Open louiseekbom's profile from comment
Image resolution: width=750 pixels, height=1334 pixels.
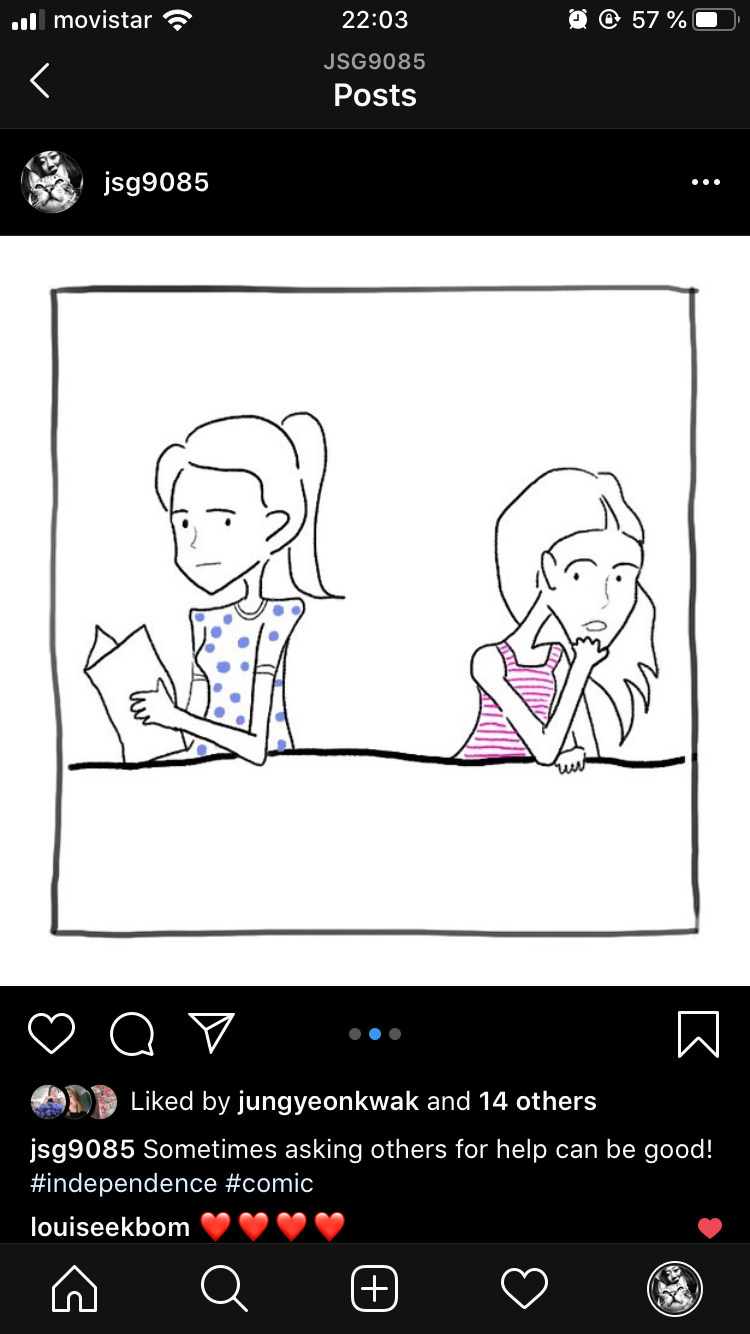(x=110, y=1226)
